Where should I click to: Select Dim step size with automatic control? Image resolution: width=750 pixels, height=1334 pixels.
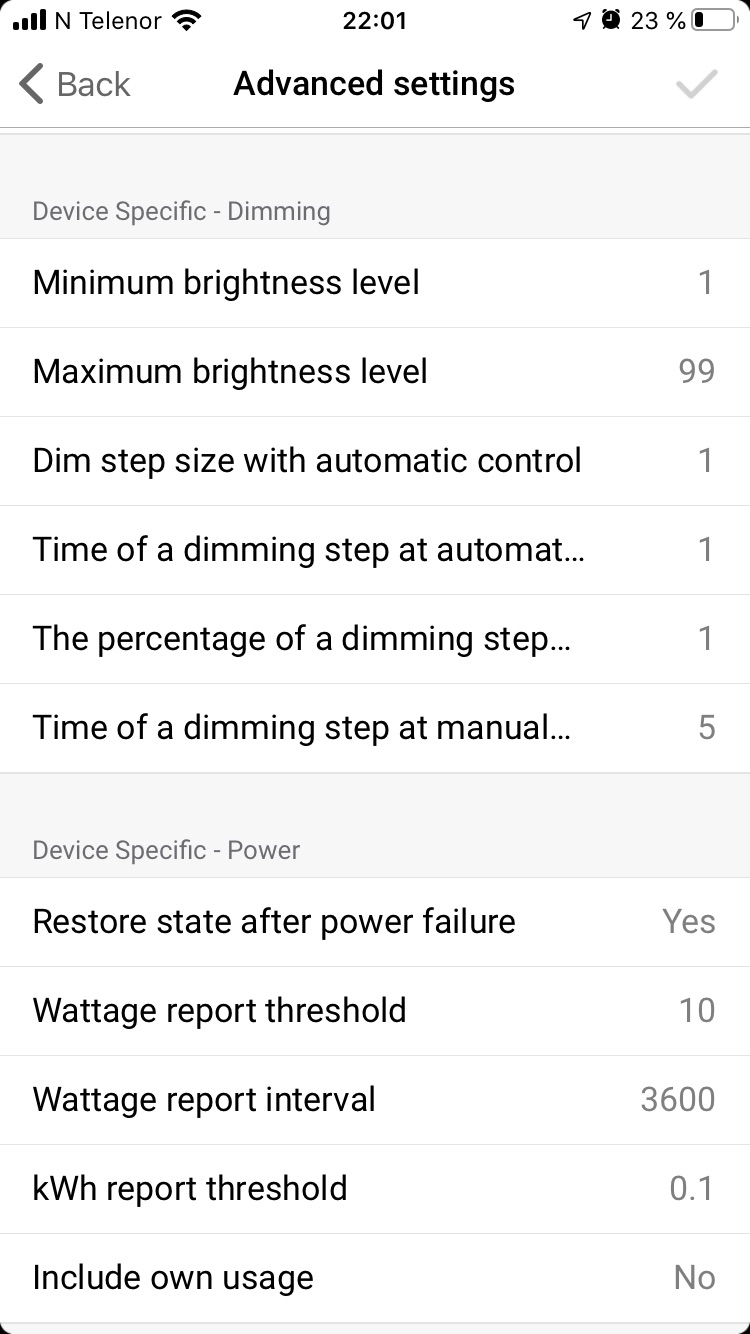tap(375, 461)
